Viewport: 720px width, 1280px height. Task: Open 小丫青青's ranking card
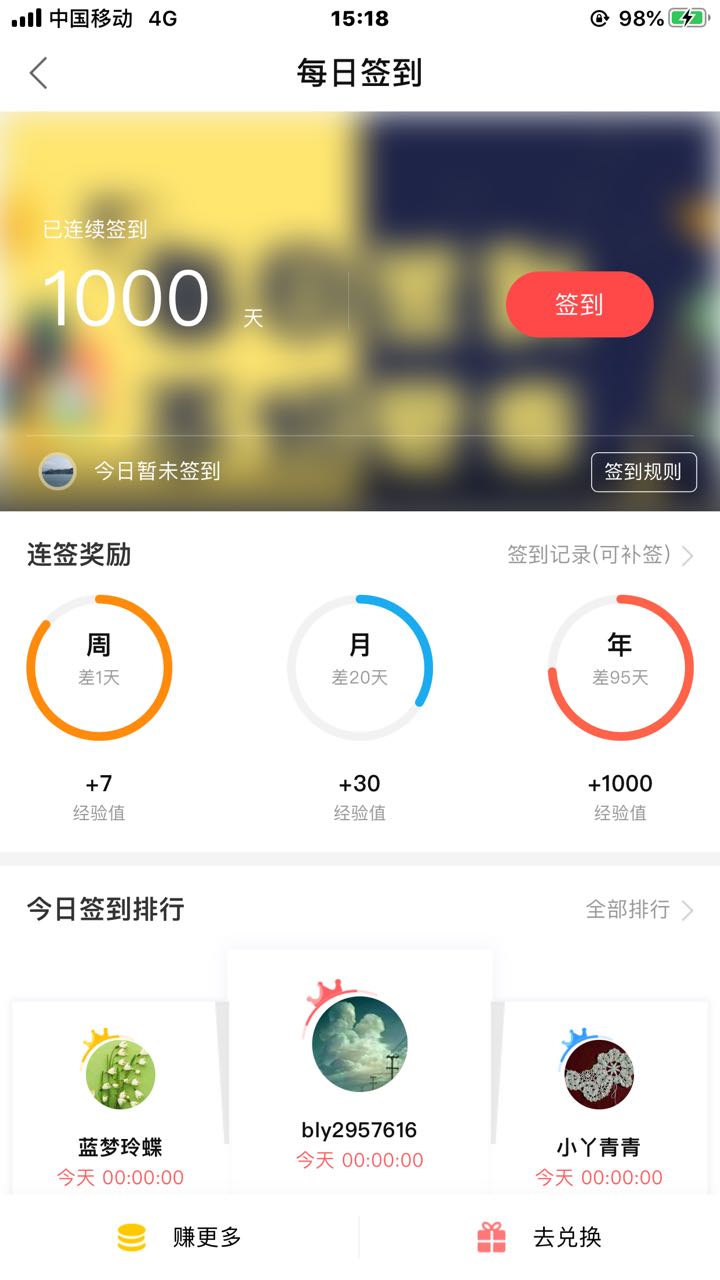point(599,1098)
